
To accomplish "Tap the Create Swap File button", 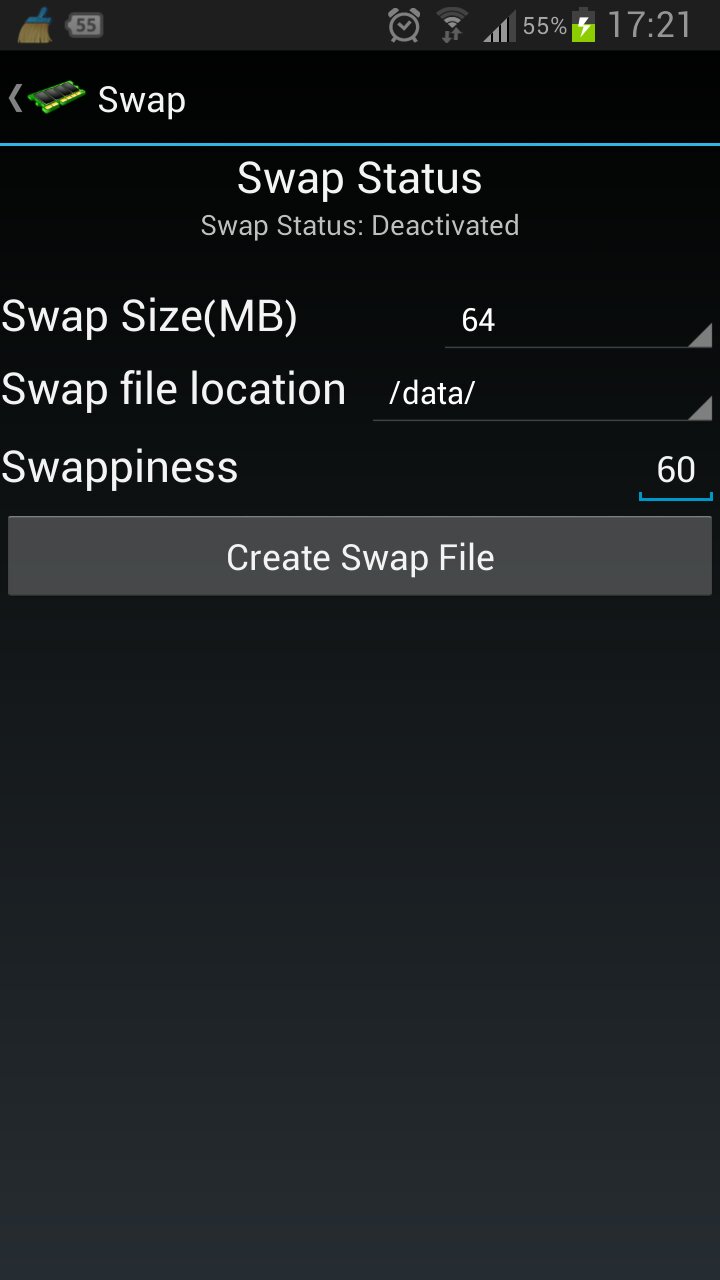I will coord(360,557).
